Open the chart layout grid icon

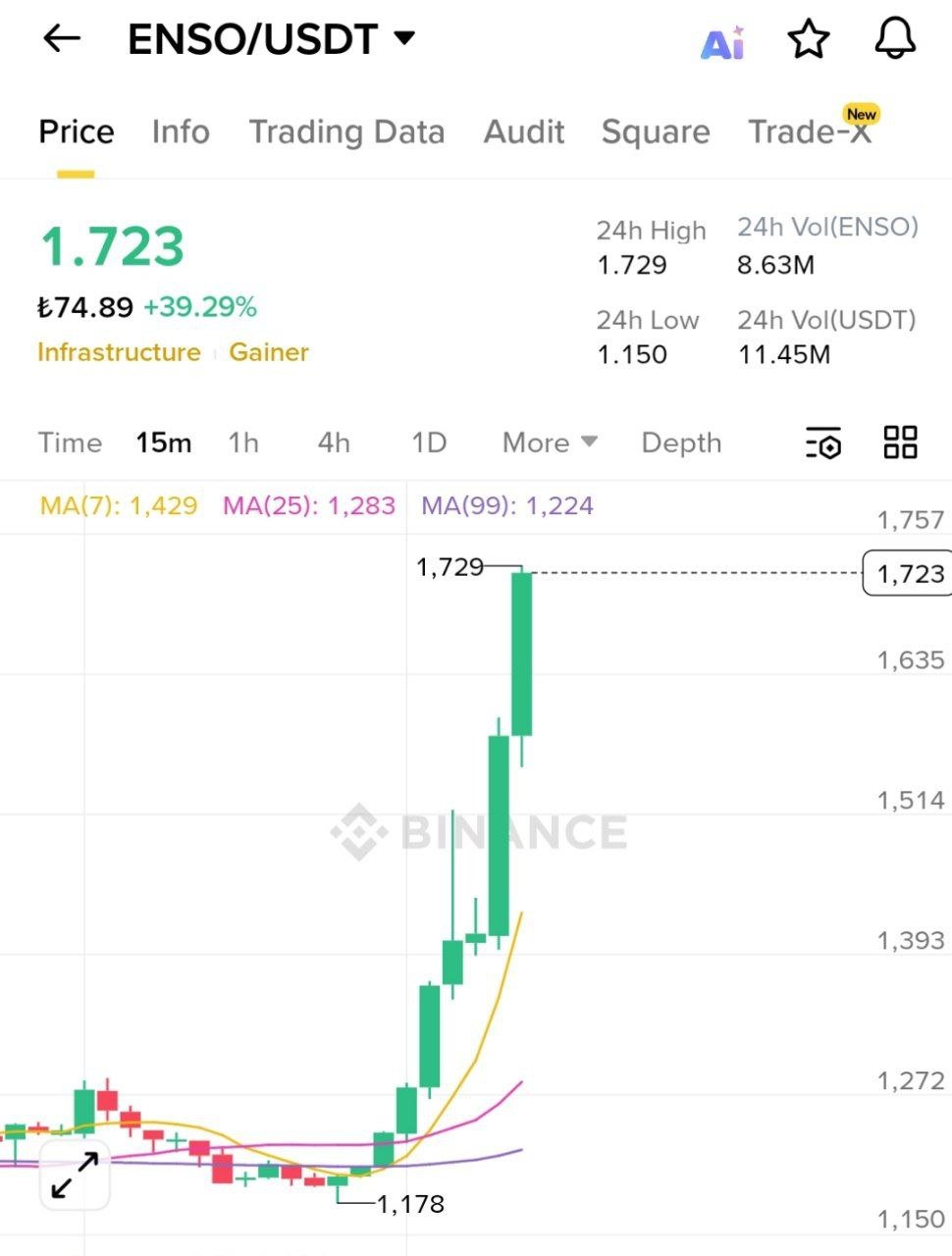click(x=900, y=443)
